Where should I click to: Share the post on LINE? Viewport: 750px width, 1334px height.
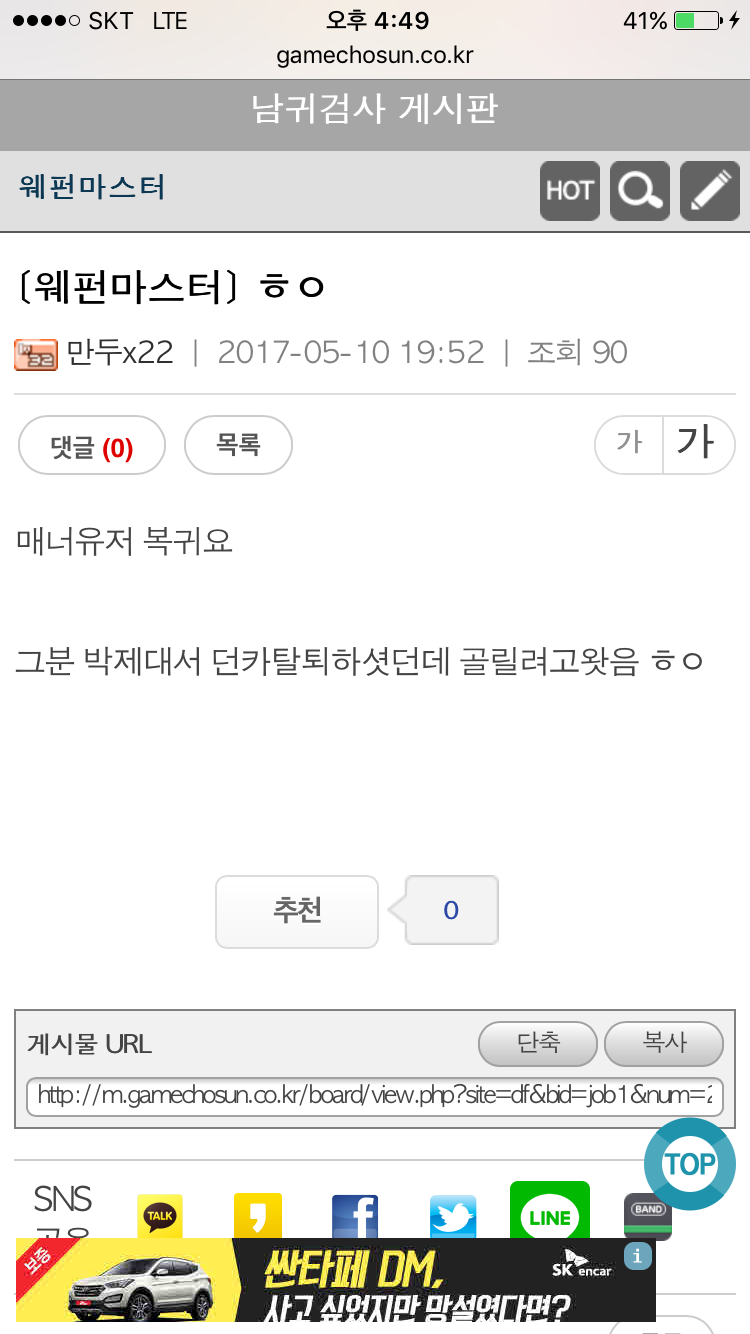550,1212
